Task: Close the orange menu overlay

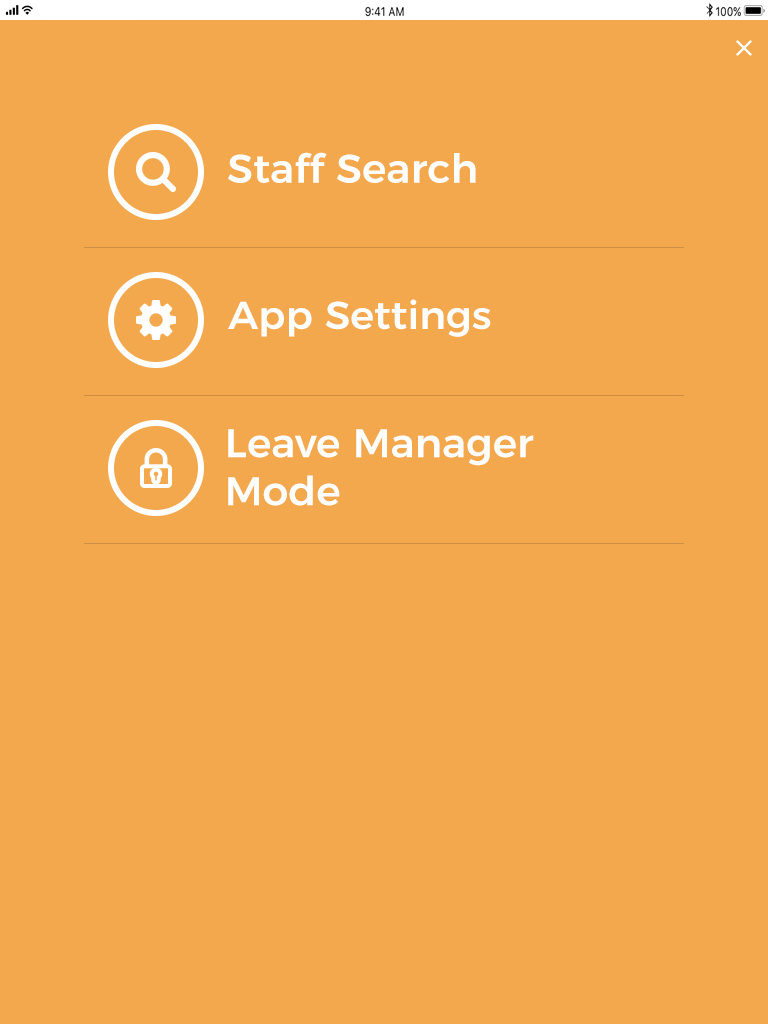Action: [744, 48]
